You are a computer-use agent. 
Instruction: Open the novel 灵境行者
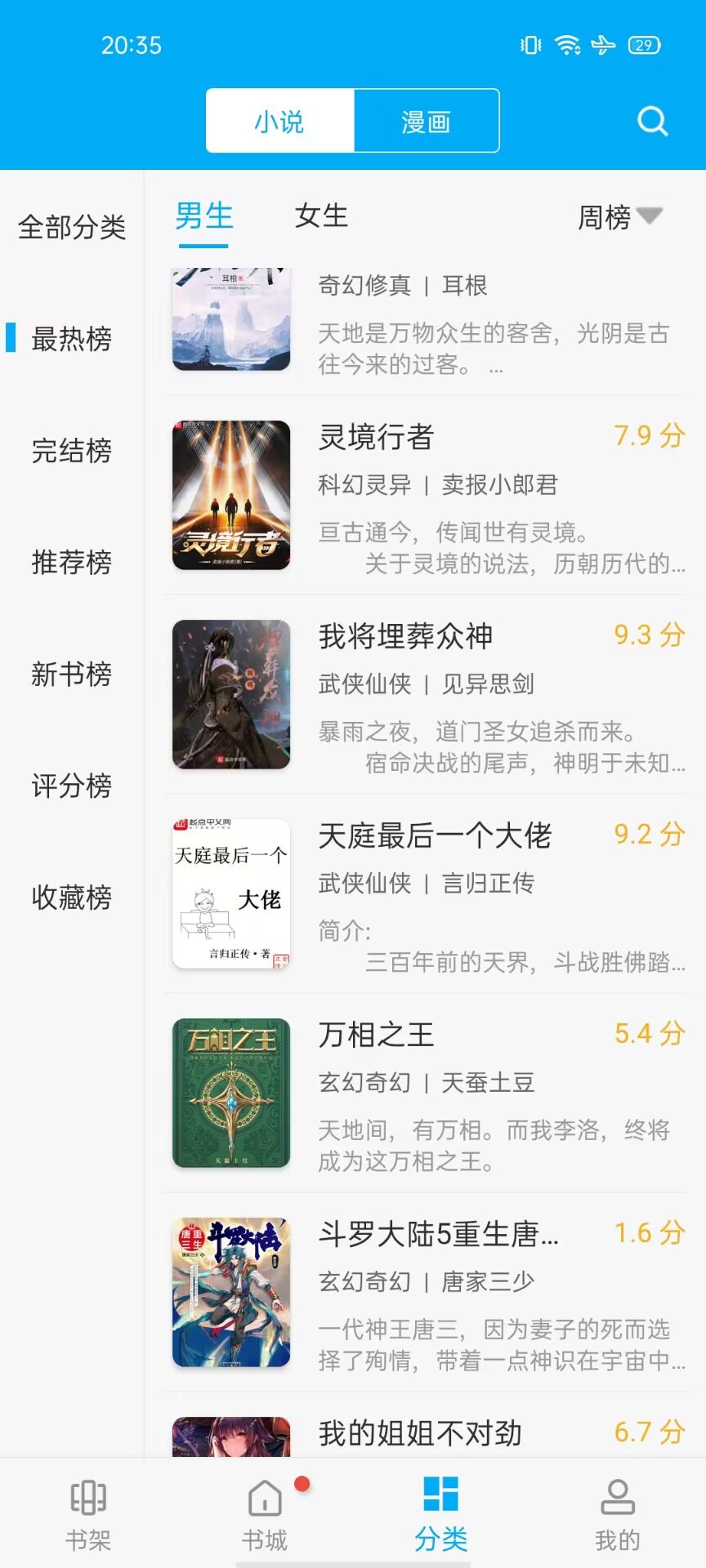pyautogui.click(x=425, y=496)
